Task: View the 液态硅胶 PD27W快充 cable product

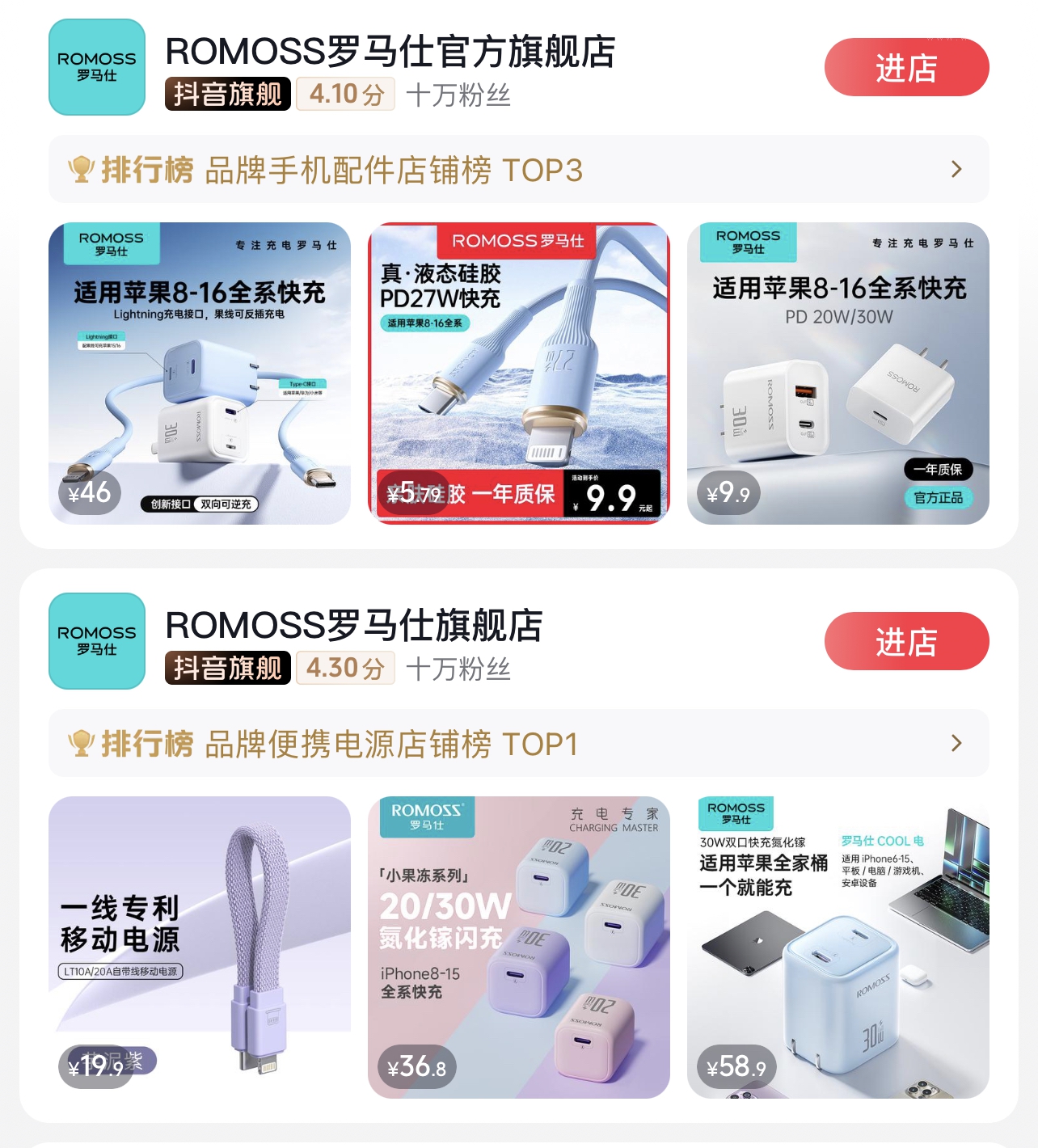Action: (x=518, y=374)
